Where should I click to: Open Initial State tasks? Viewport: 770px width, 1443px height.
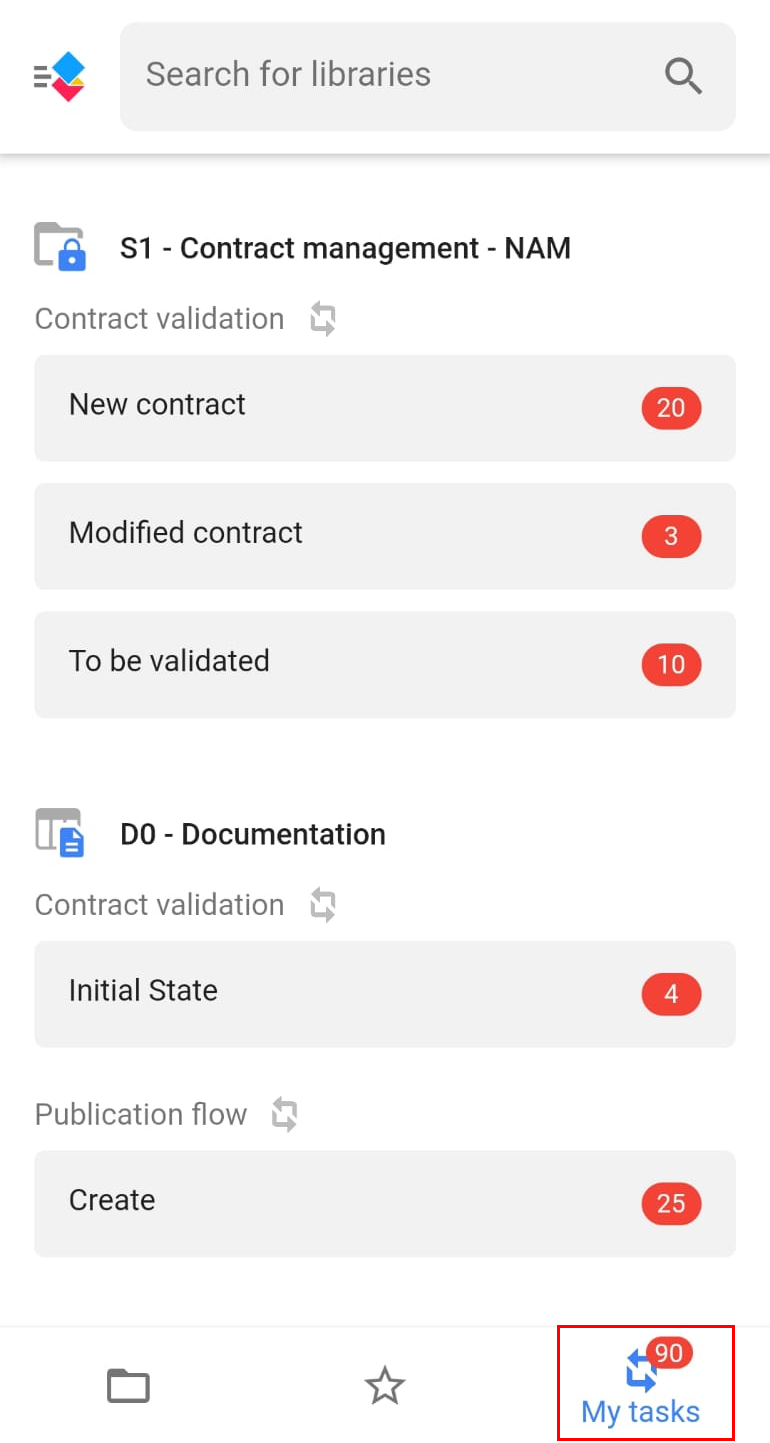(385, 994)
